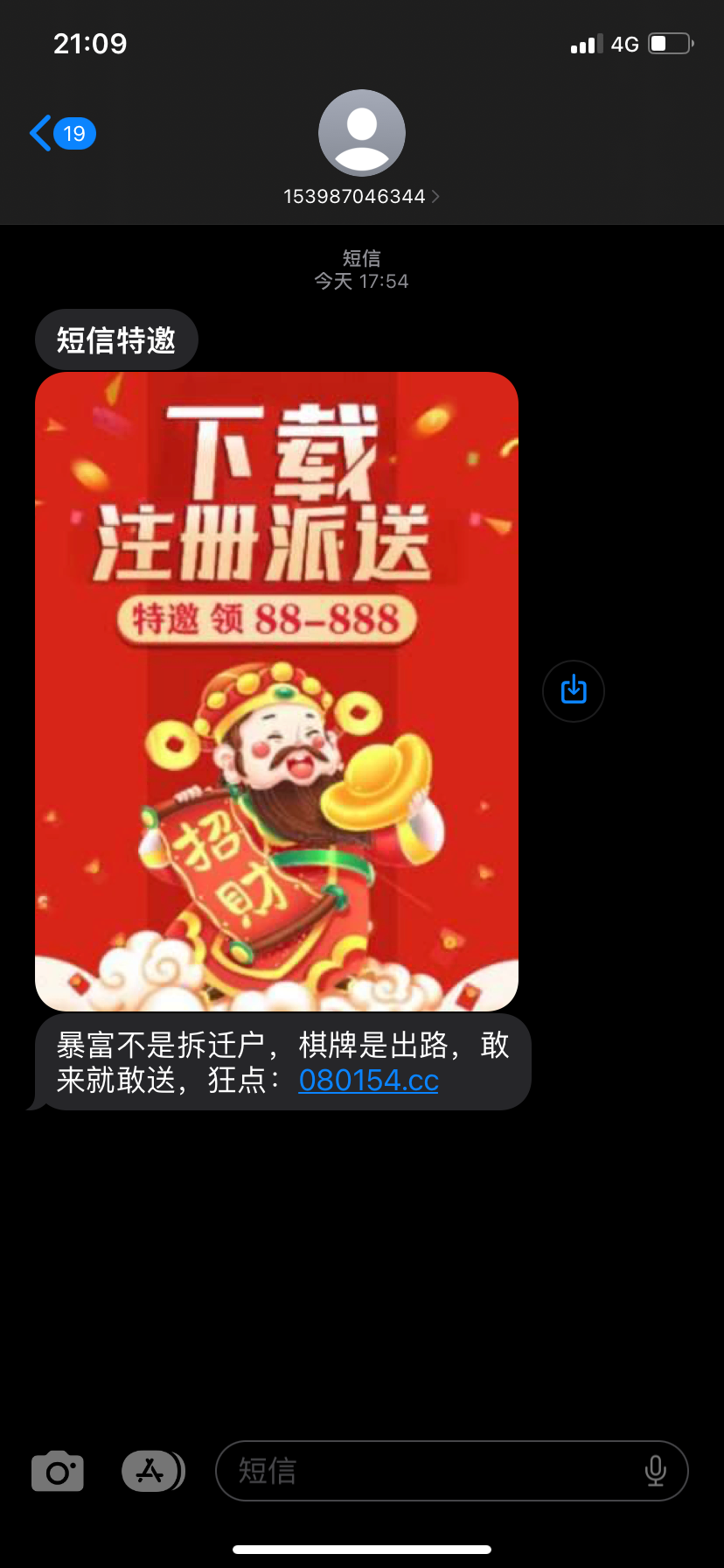Screen dimensions: 724x1568
Task: Go back to the message list
Action: pos(61,134)
